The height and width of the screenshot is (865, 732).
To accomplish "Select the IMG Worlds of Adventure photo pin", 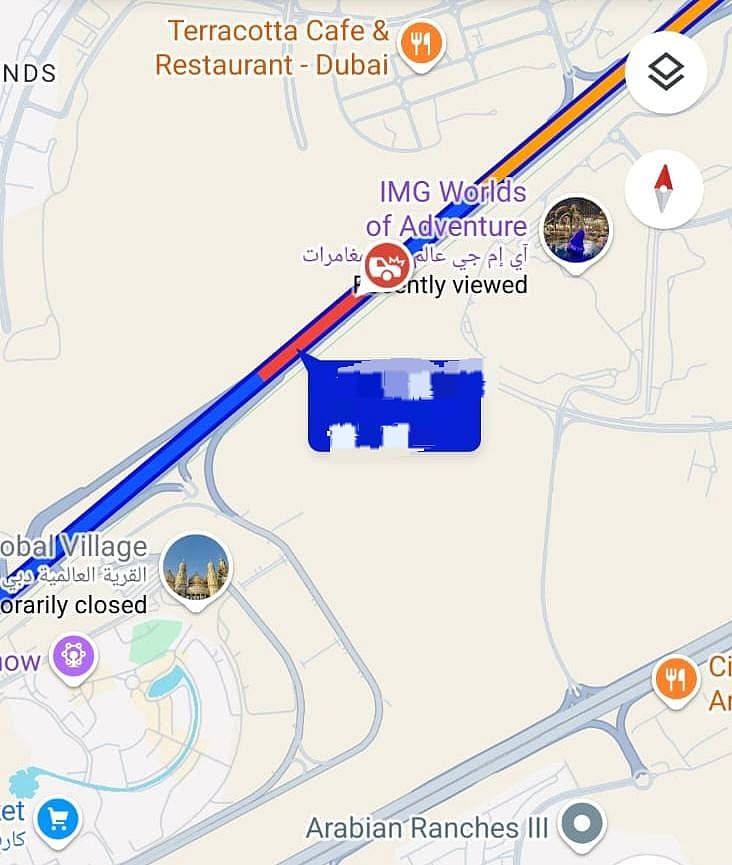I will click(x=576, y=230).
